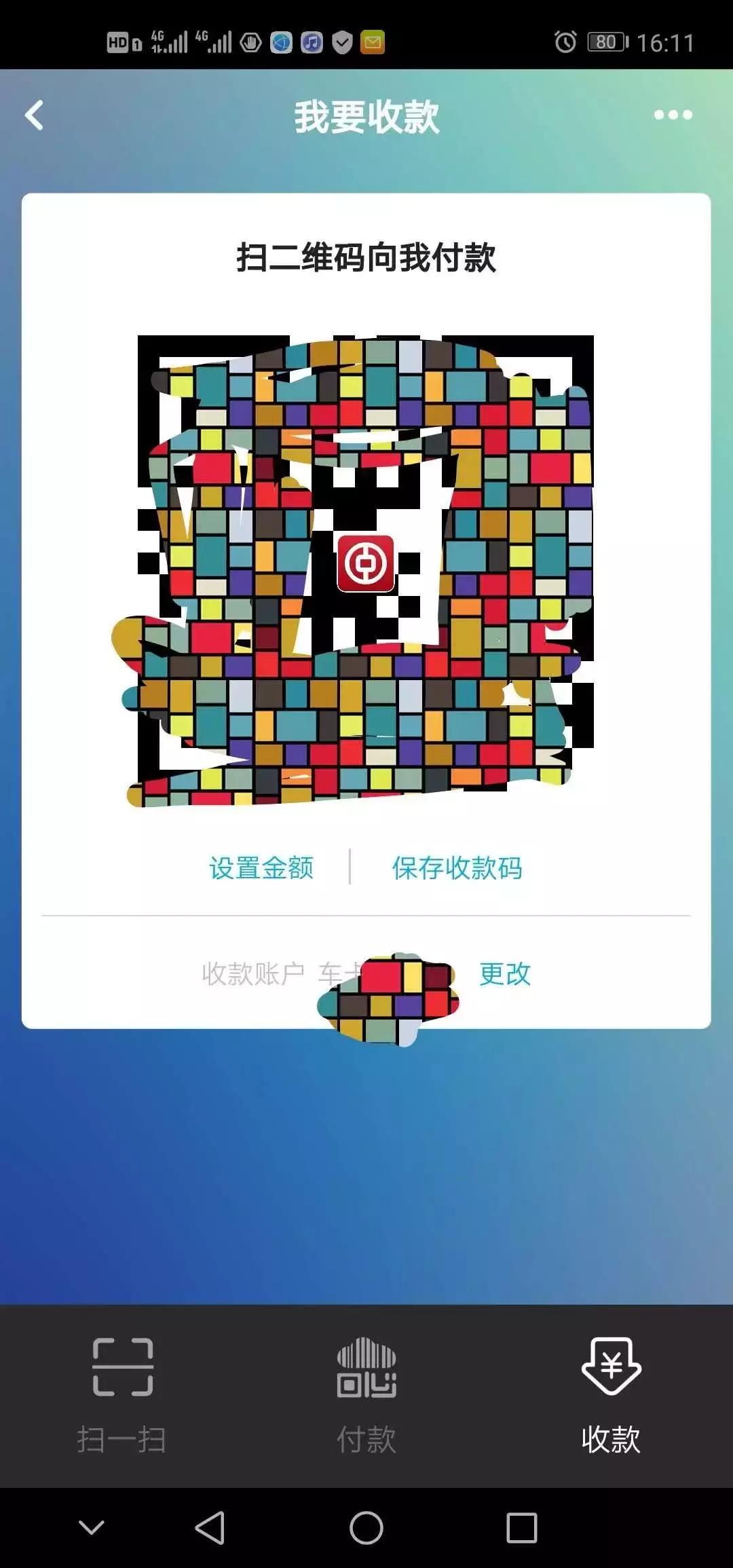The width and height of the screenshot is (733, 1568).
Task: Click 设置金额 to set an amount
Action: (261, 867)
